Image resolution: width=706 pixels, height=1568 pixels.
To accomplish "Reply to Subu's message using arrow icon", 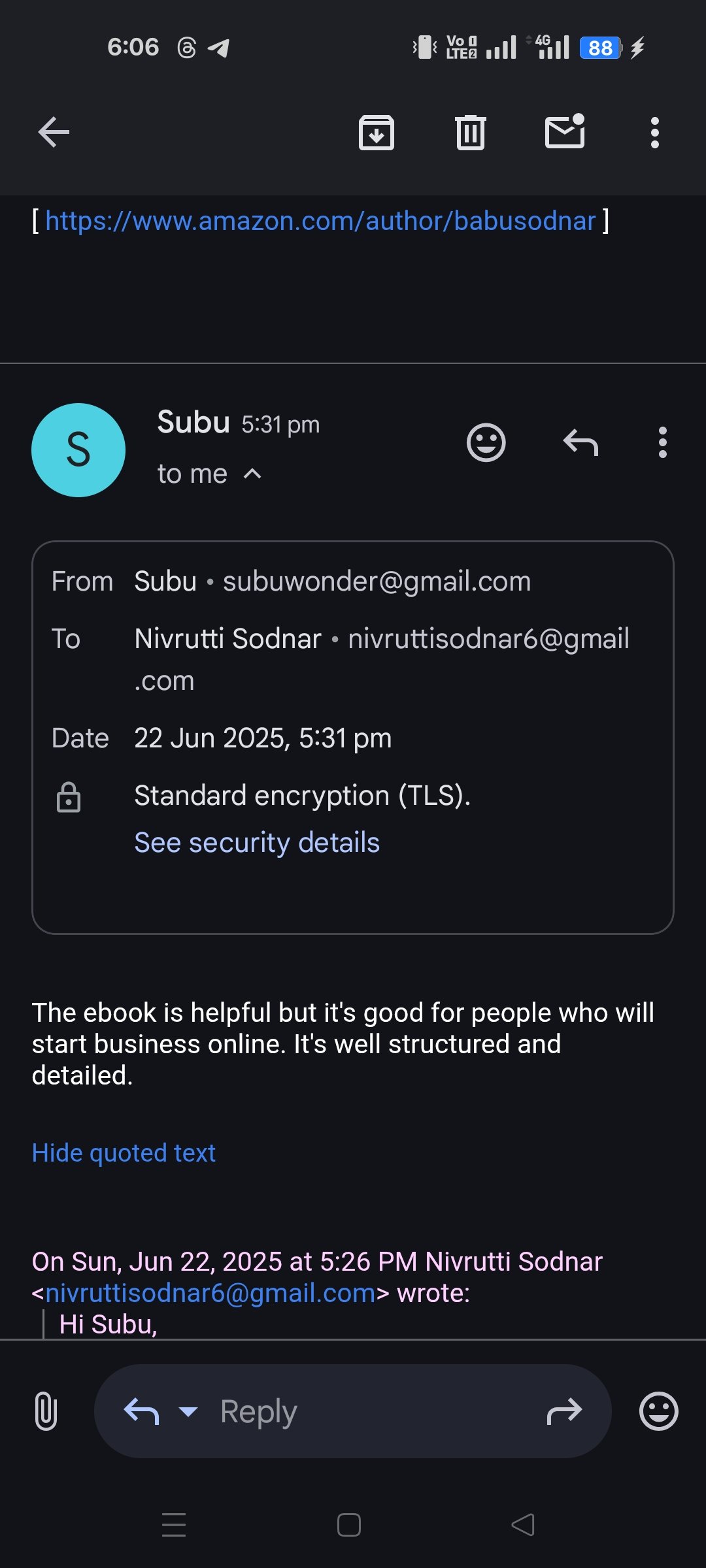I will (x=580, y=443).
